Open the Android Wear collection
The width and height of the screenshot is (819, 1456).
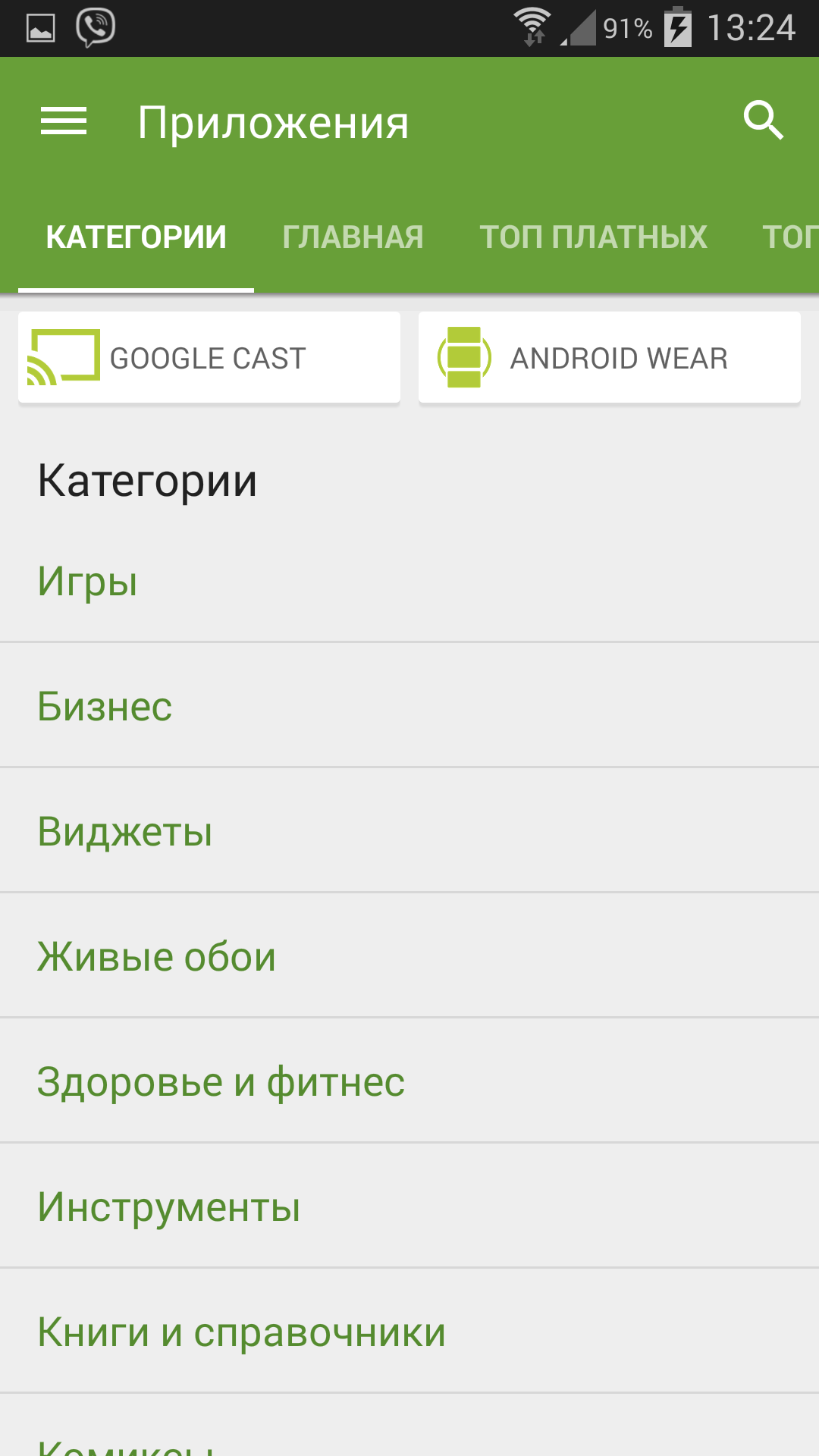pyautogui.click(x=609, y=357)
